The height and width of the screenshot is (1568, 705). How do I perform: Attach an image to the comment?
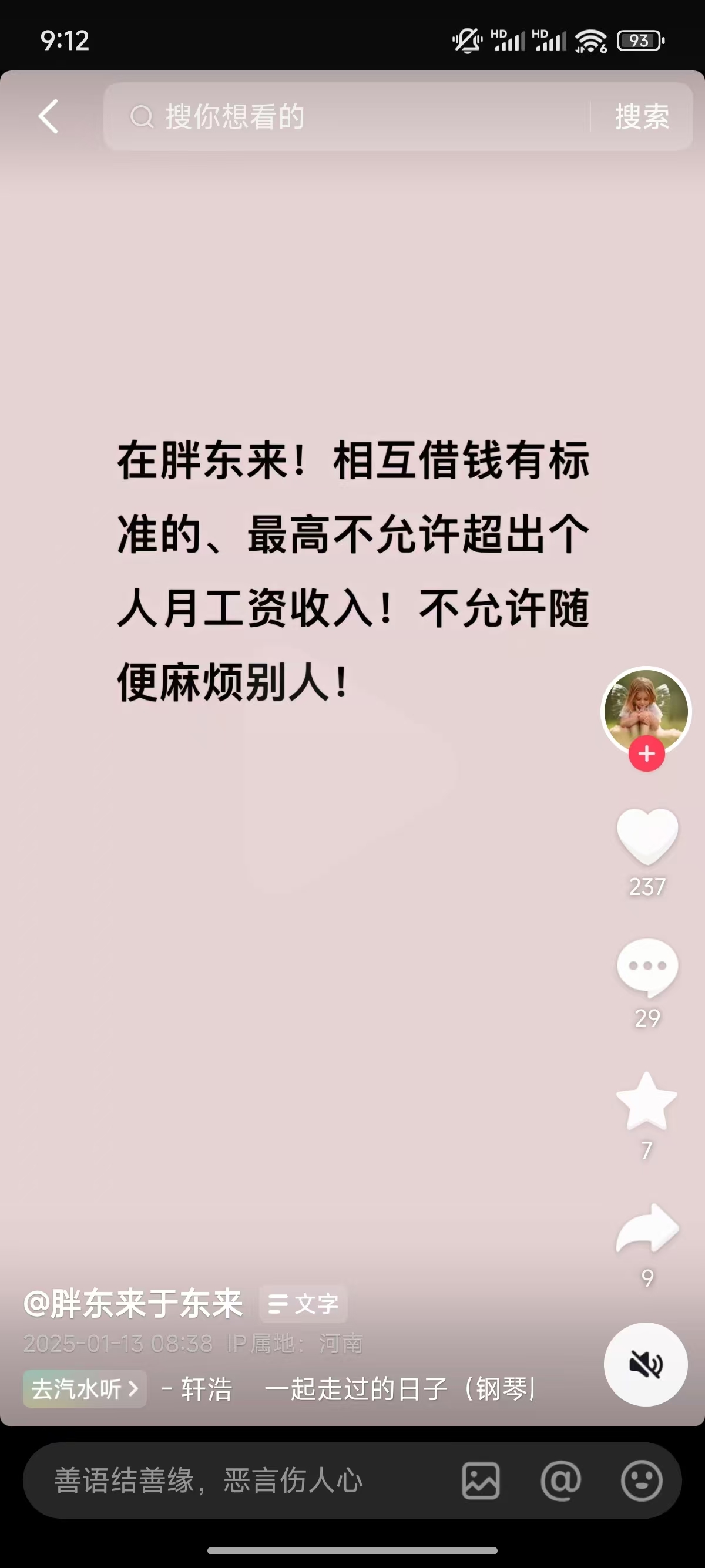(481, 1480)
